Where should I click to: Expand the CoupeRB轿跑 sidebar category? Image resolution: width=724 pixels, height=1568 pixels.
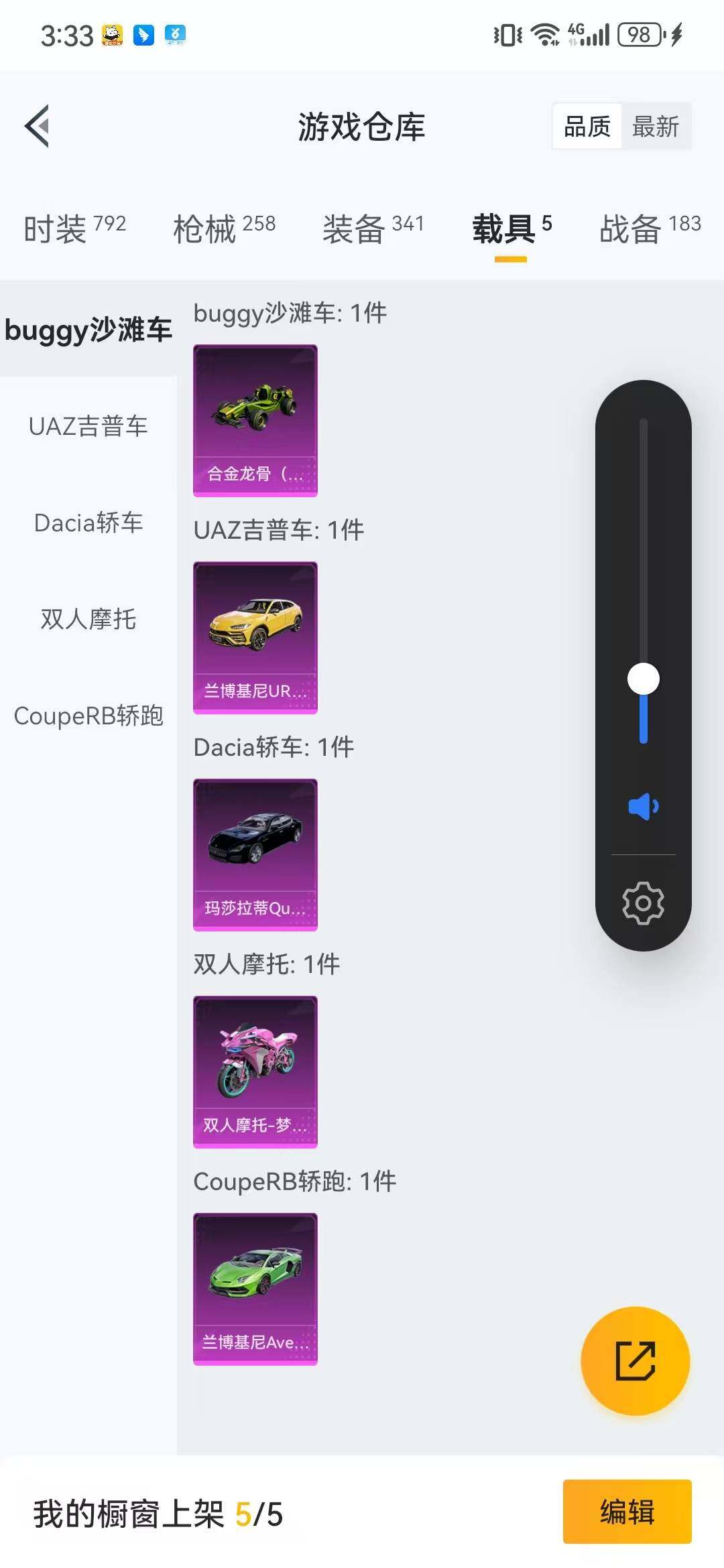(x=87, y=716)
